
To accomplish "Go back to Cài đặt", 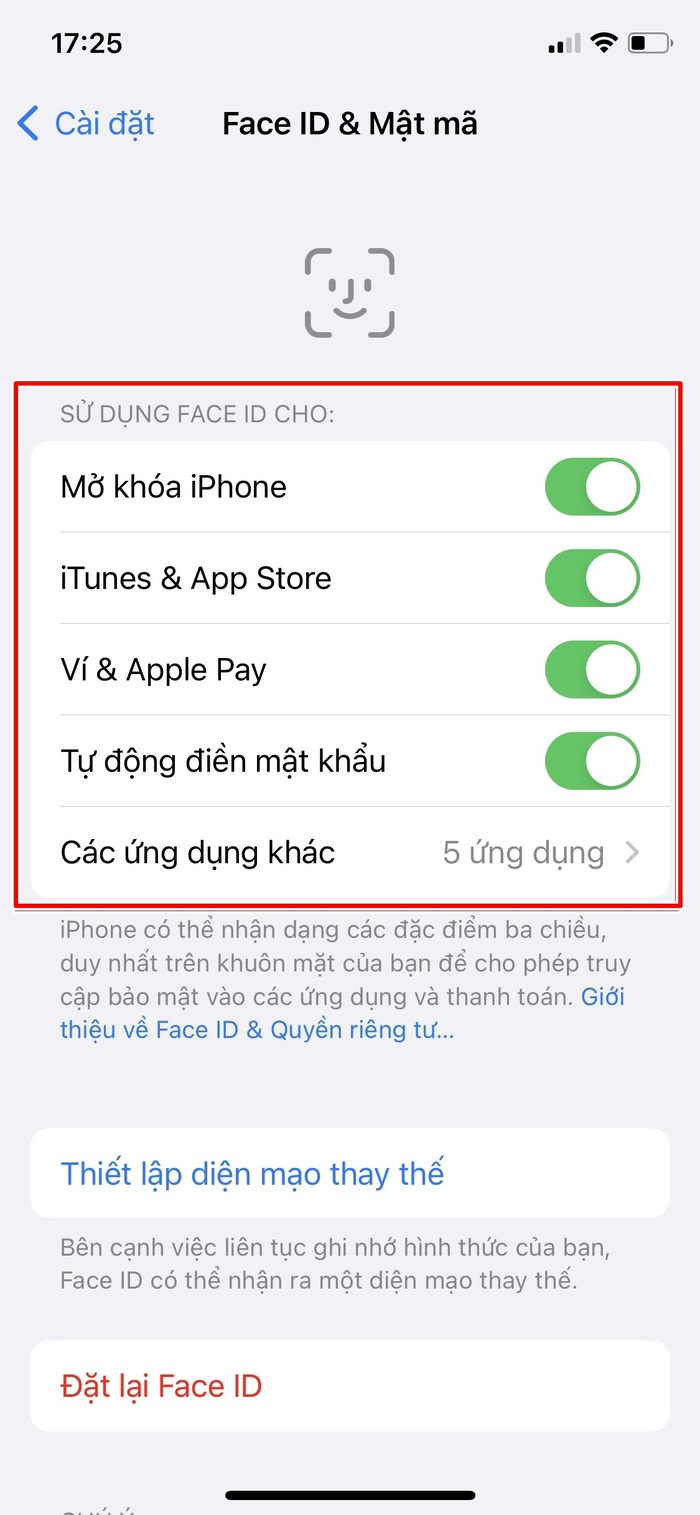I will coord(87,124).
